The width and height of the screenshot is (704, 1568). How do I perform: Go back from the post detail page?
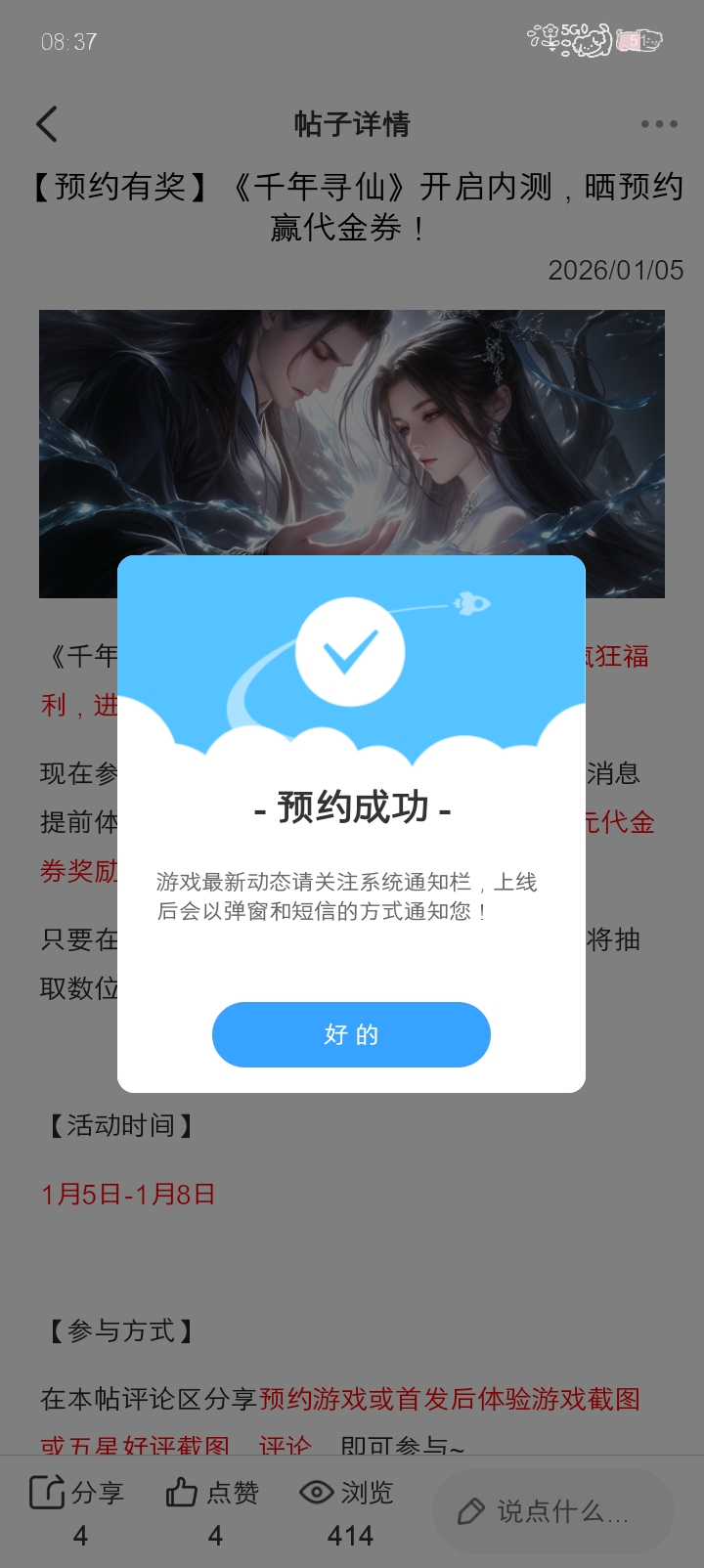point(47,124)
